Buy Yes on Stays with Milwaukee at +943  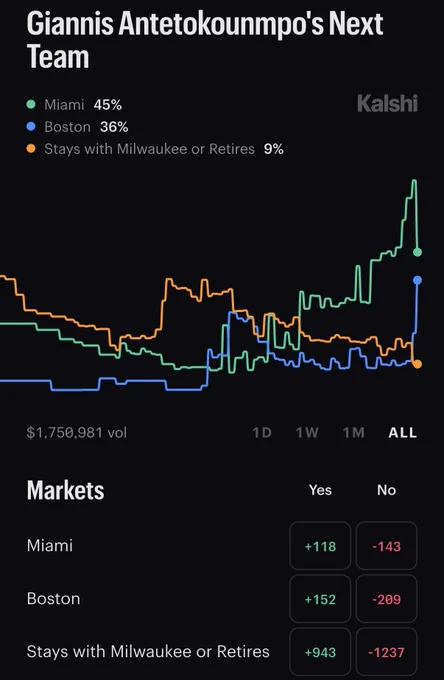(x=320, y=652)
